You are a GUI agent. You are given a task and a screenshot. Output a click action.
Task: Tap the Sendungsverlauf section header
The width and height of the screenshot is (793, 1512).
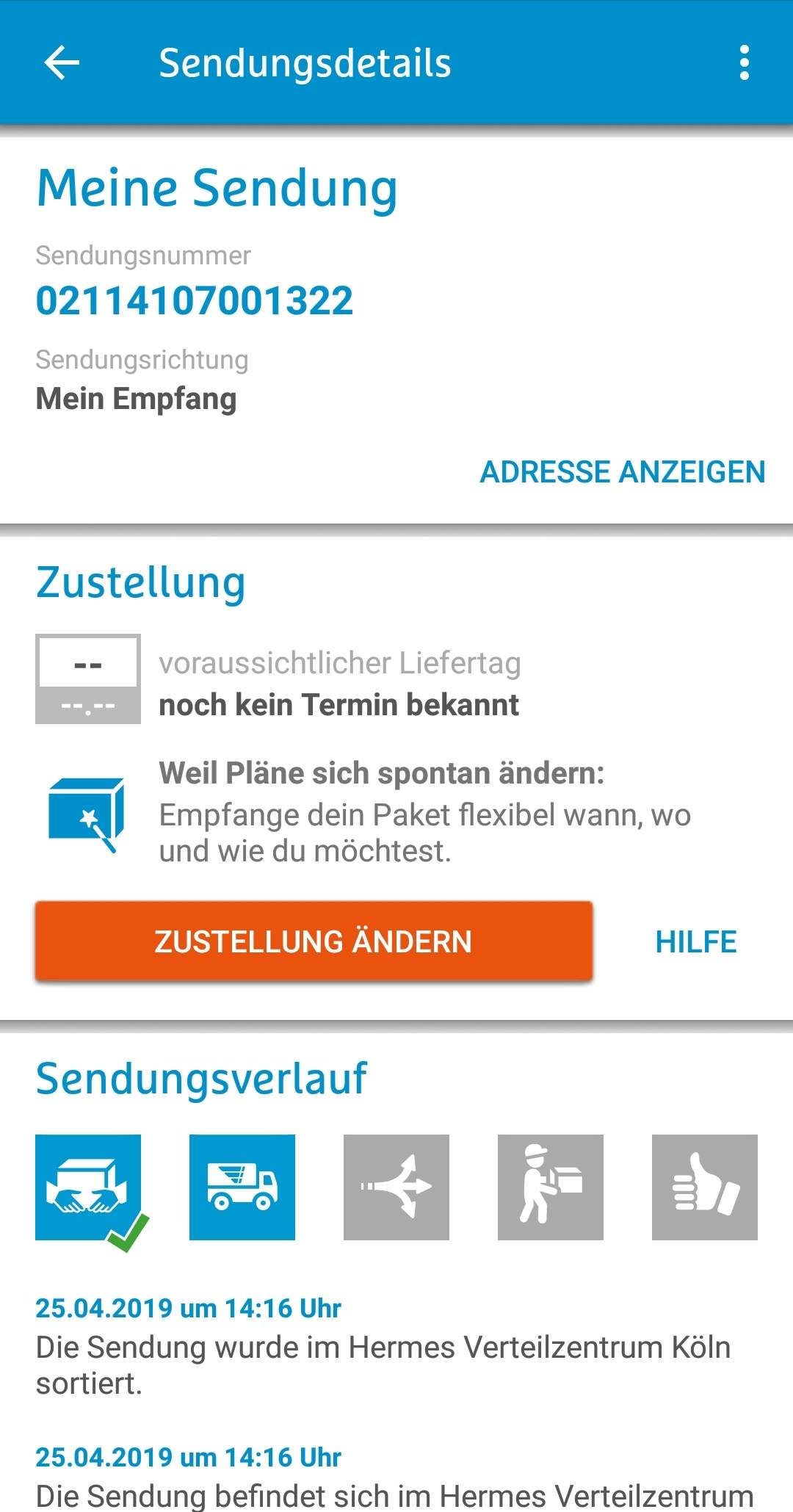[x=201, y=1077]
